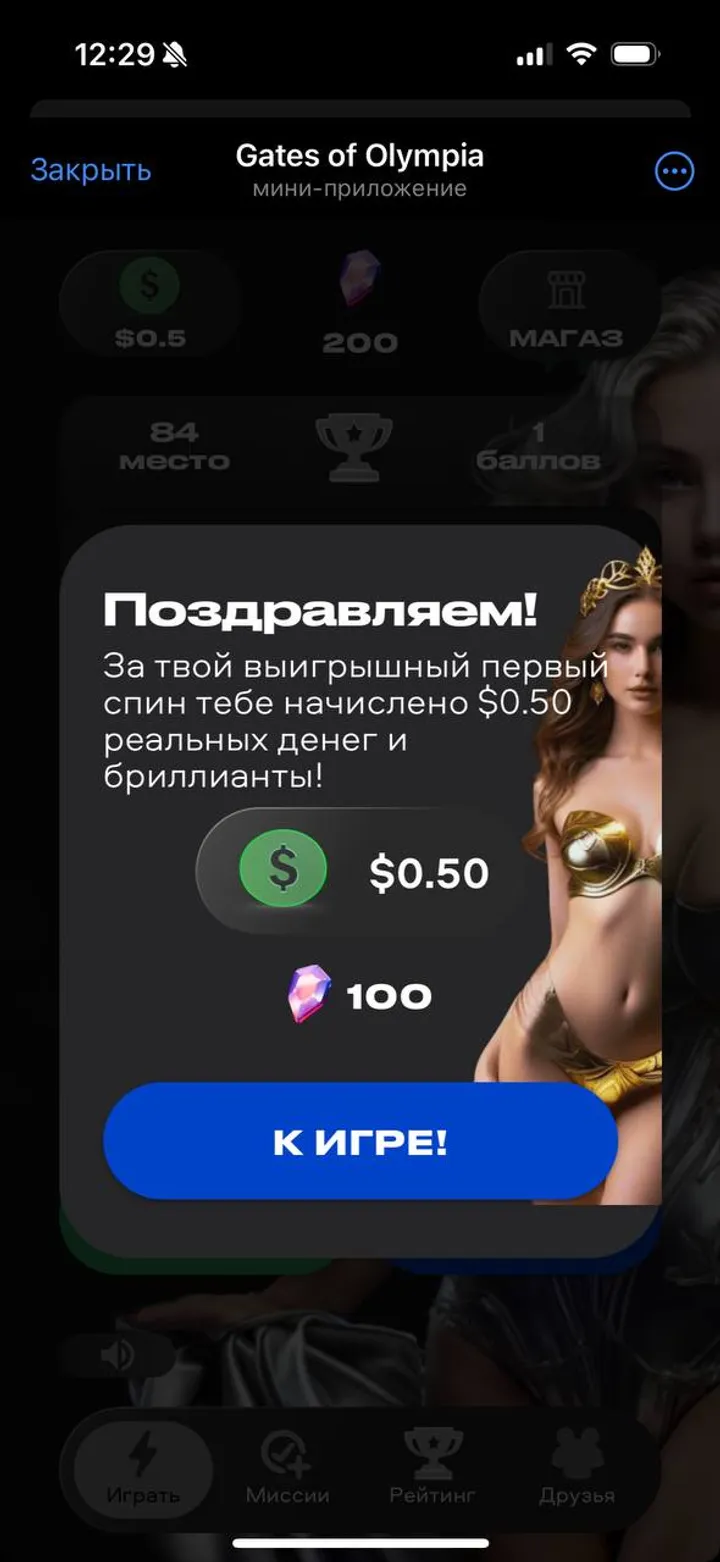
Task: Close the mini app via «Закрыть»
Action: coord(91,170)
